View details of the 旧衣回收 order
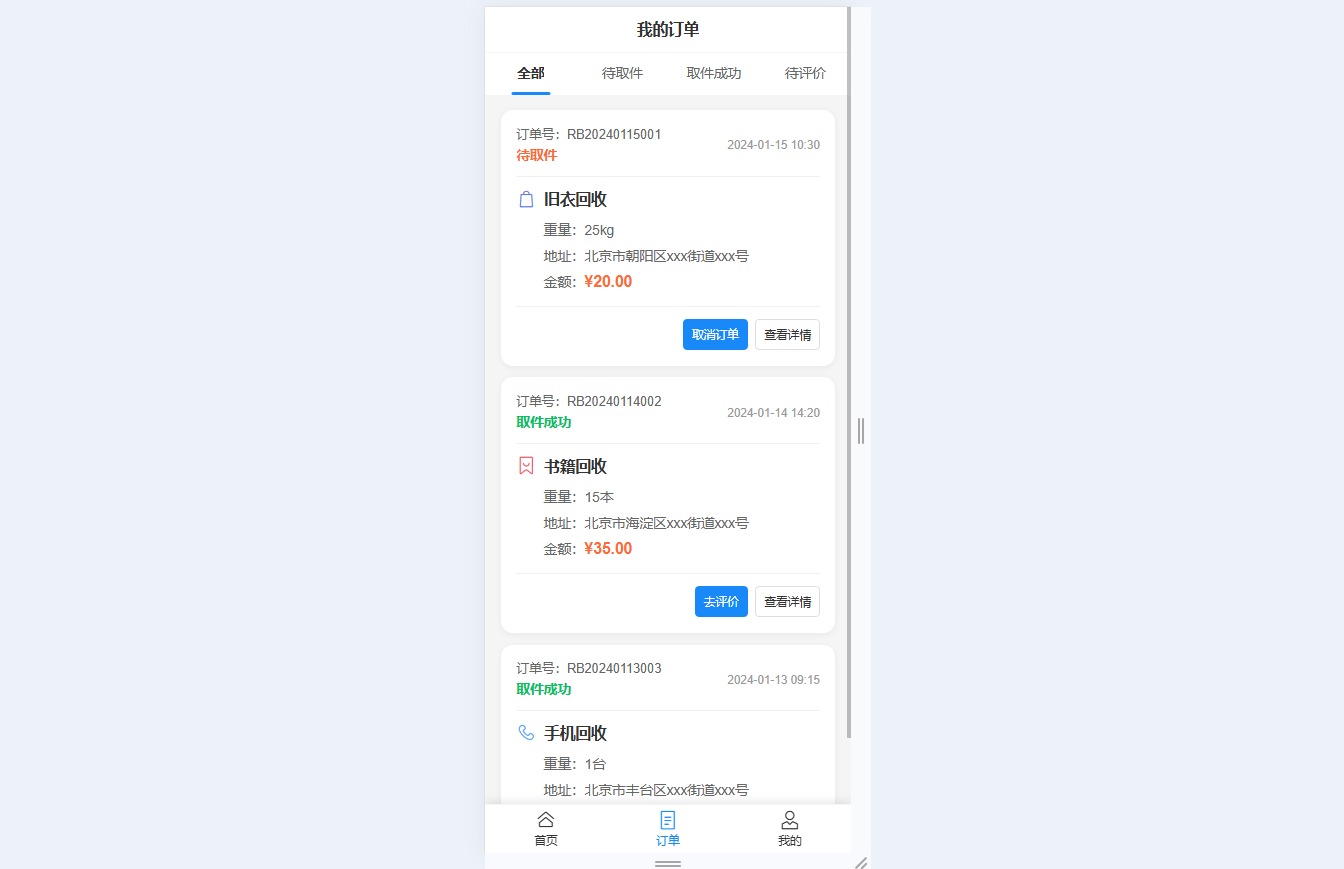1344x869 pixels. (x=787, y=335)
